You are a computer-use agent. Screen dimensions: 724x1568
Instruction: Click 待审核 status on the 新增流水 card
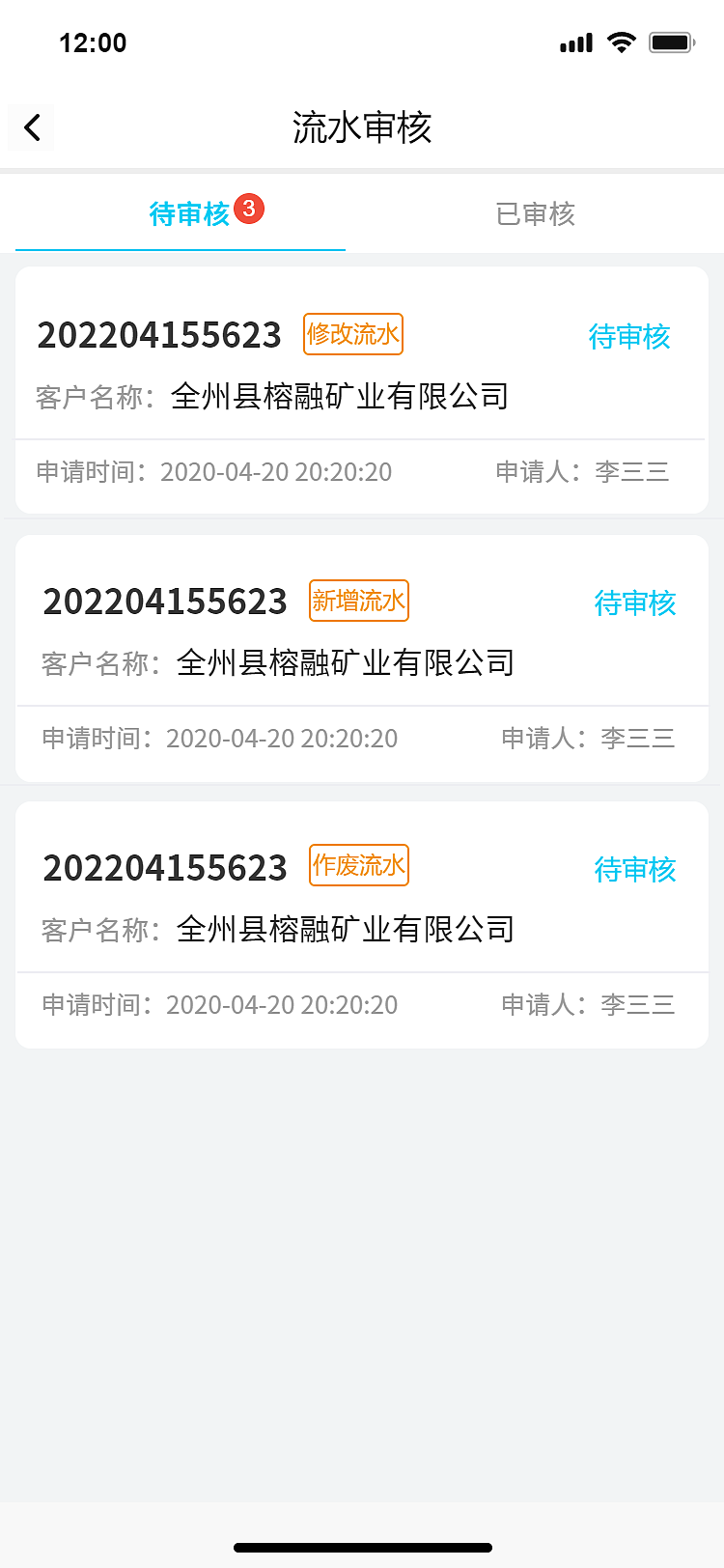tap(635, 602)
